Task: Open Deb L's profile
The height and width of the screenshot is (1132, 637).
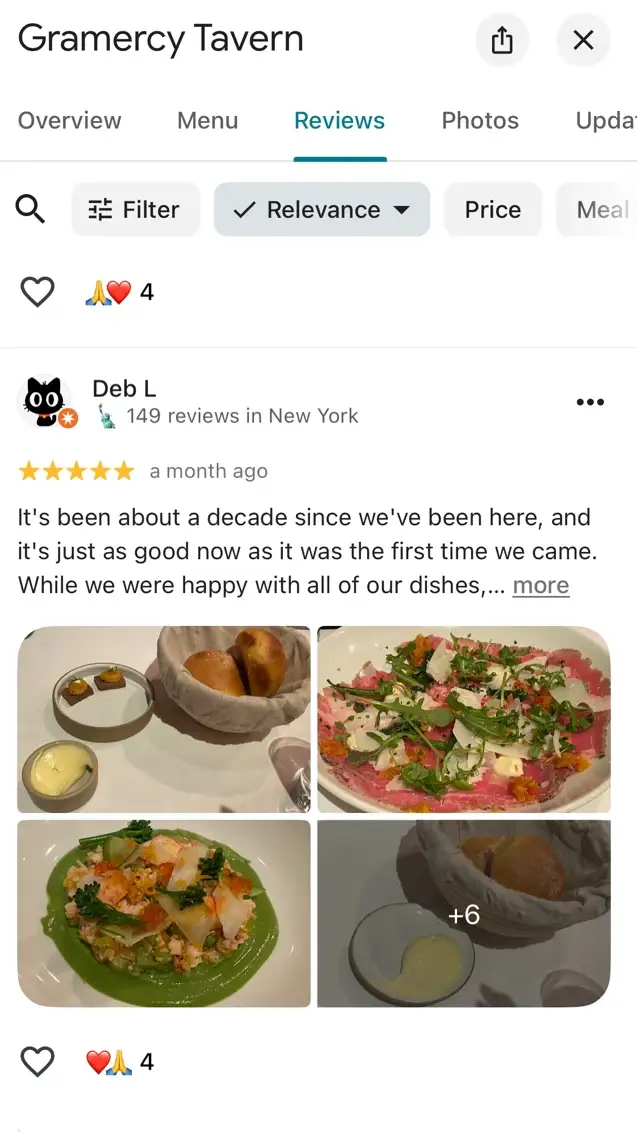Action: [124, 388]
